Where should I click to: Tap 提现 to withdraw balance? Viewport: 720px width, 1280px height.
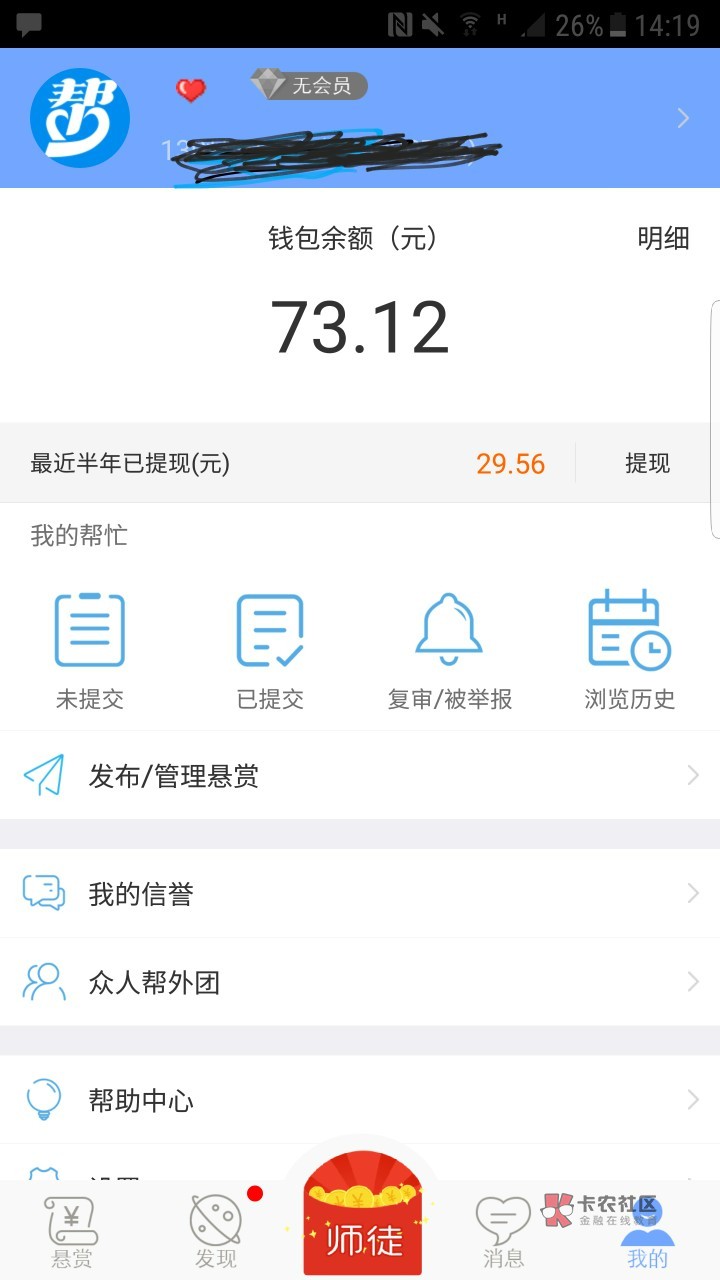click(647, 464)
